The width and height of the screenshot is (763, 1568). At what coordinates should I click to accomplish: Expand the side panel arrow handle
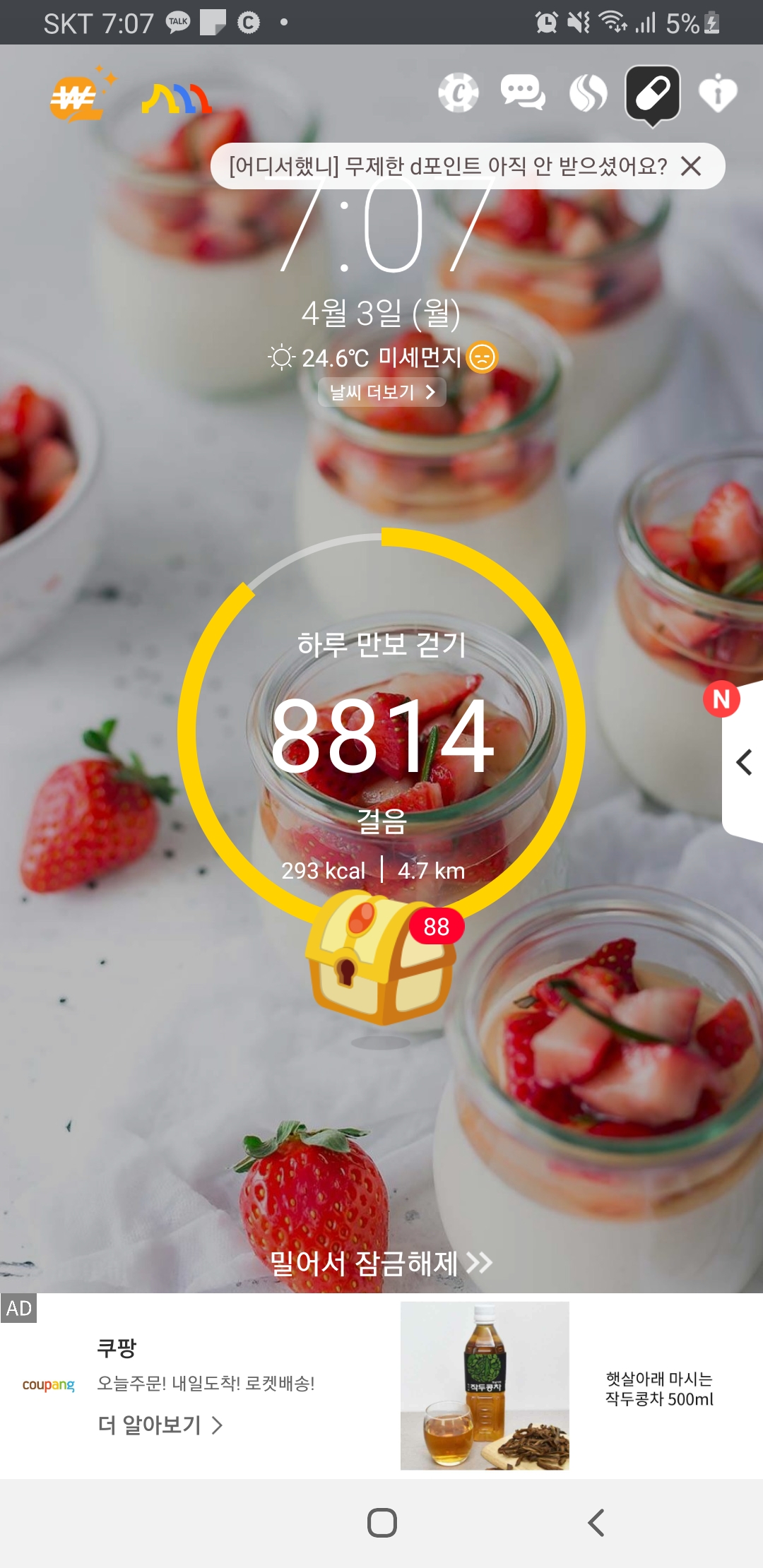pos(743,762)
